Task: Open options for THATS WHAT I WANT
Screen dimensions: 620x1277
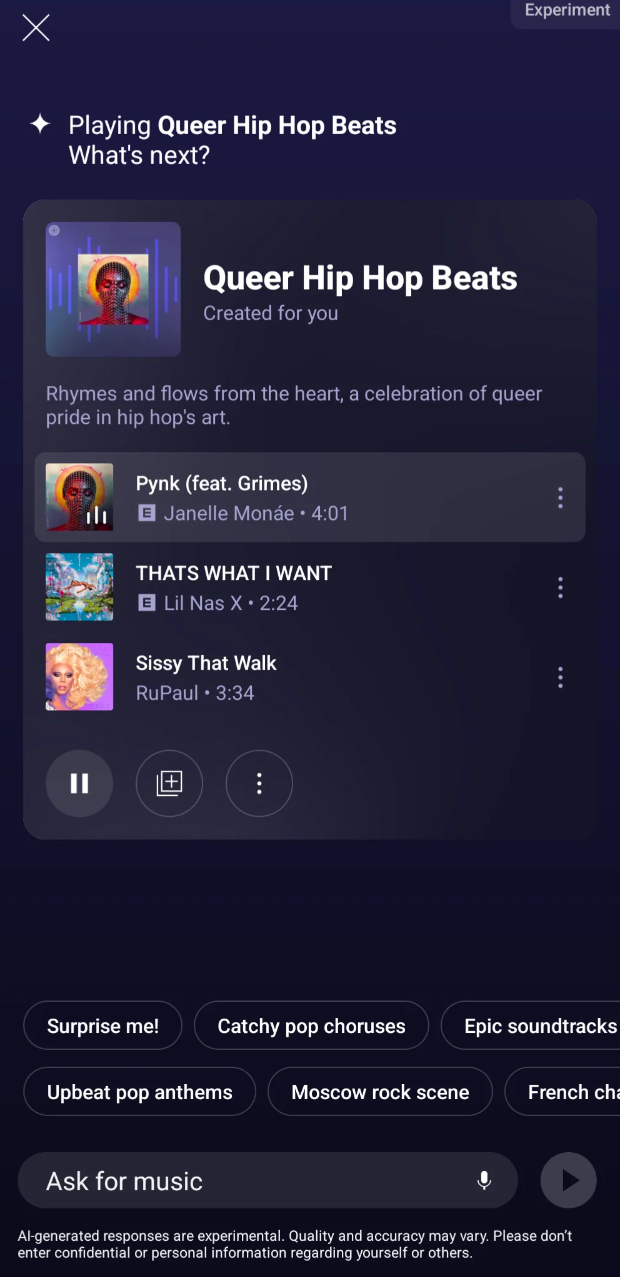Action: (x=560, y=588)
